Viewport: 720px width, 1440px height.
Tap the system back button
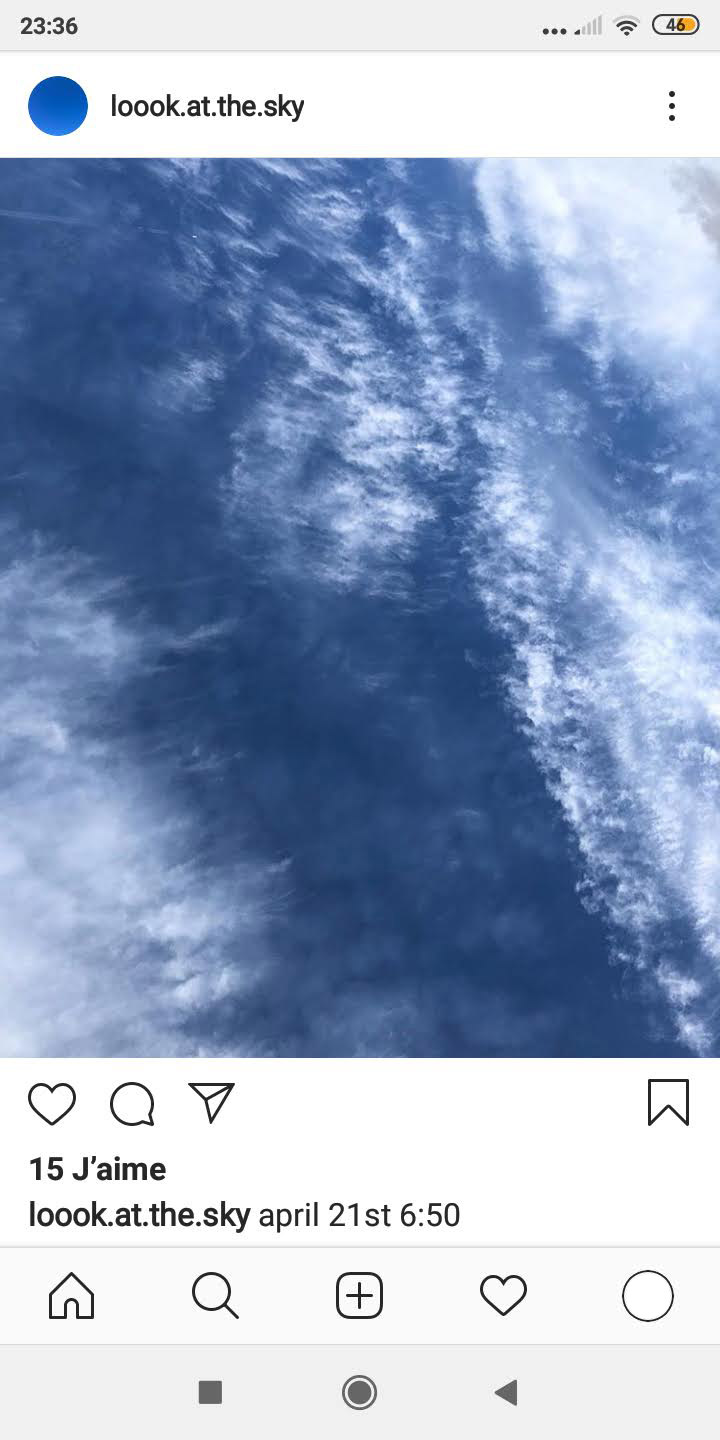(x=507, y=1392)
